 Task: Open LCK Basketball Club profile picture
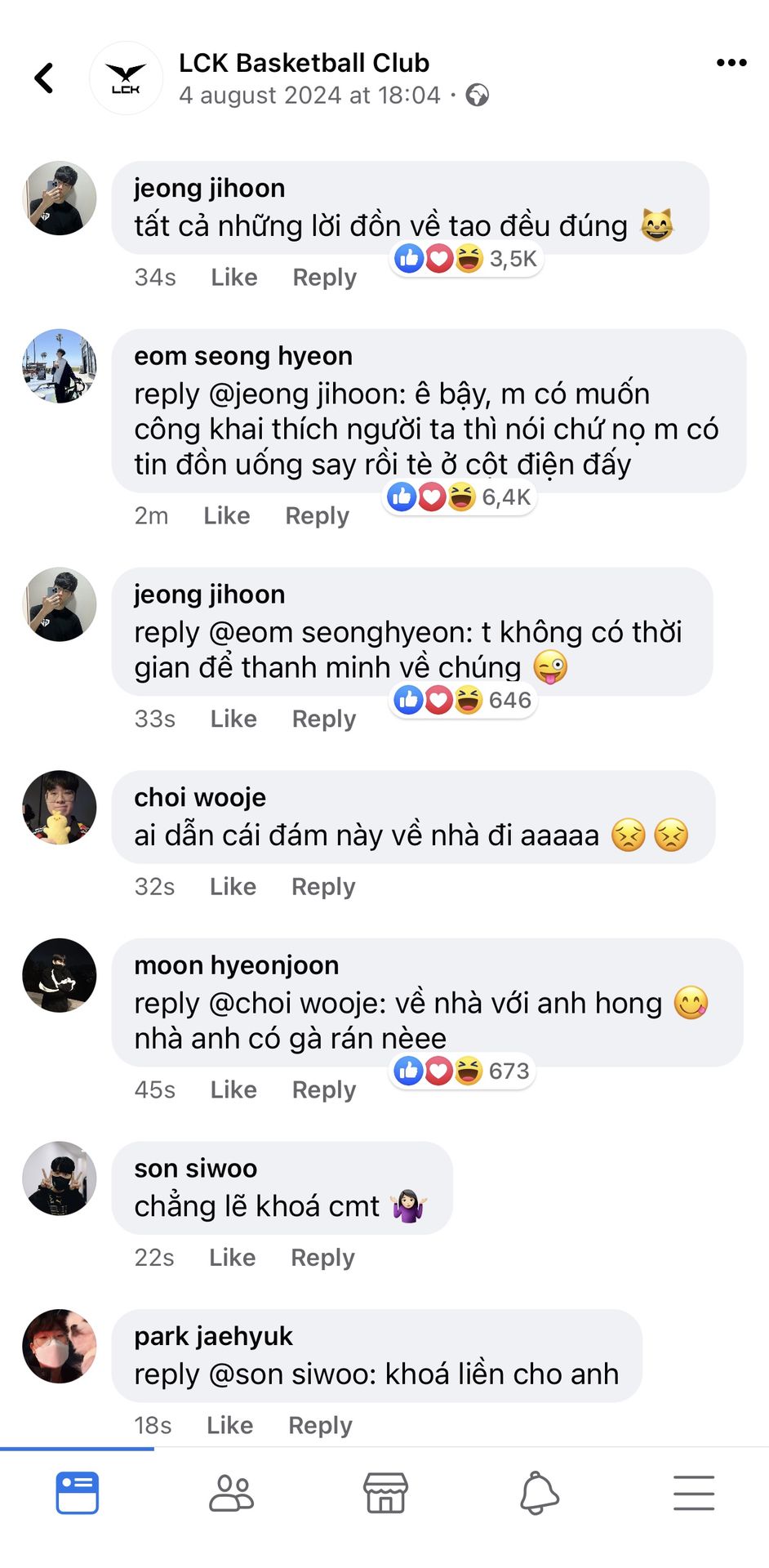point(126,78)
